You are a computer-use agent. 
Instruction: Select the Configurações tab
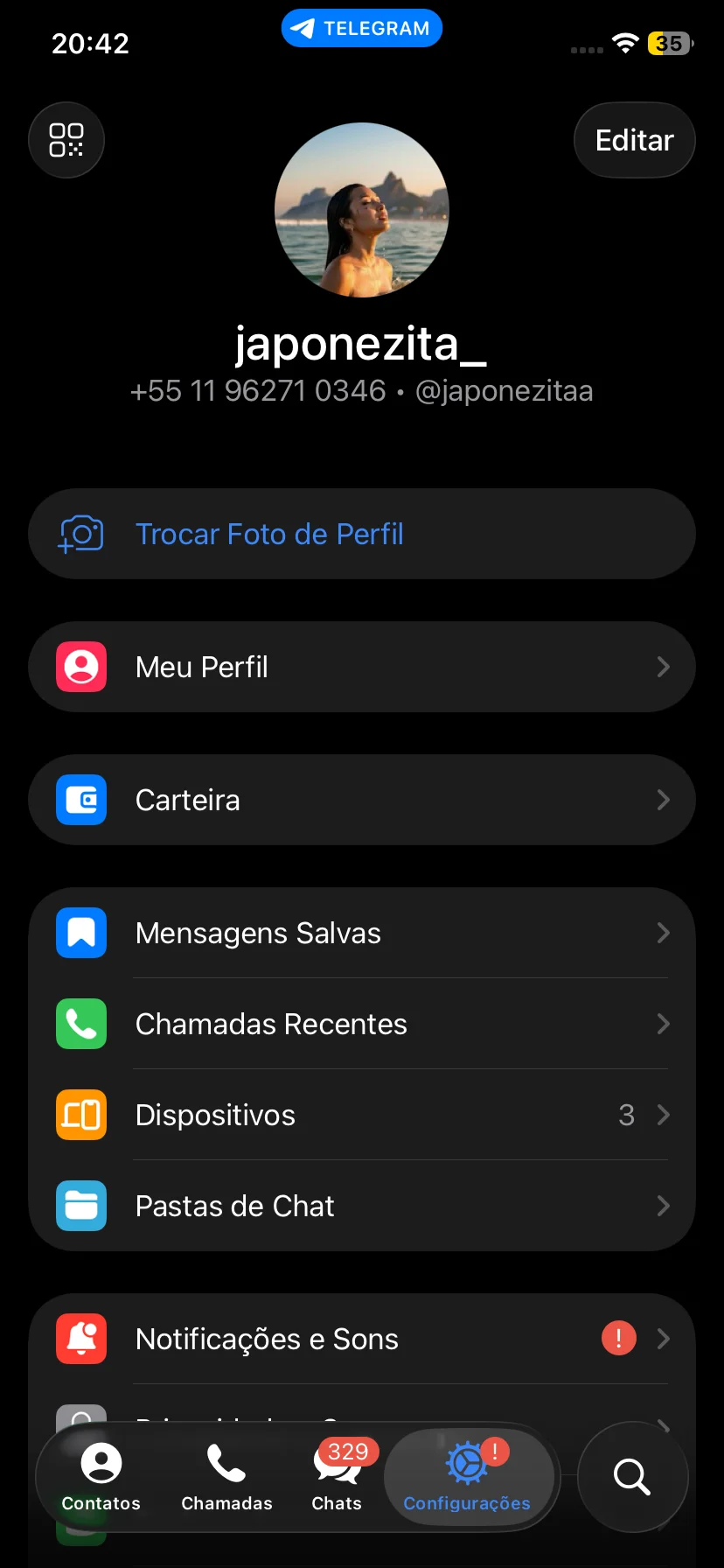click(x=467, y=1477)
